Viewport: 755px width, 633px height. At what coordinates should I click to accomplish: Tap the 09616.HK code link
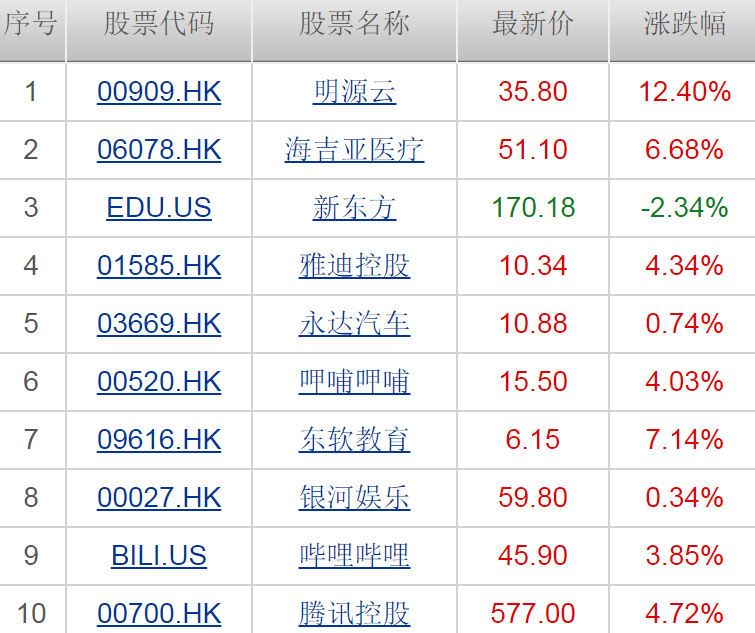(159, 440)
